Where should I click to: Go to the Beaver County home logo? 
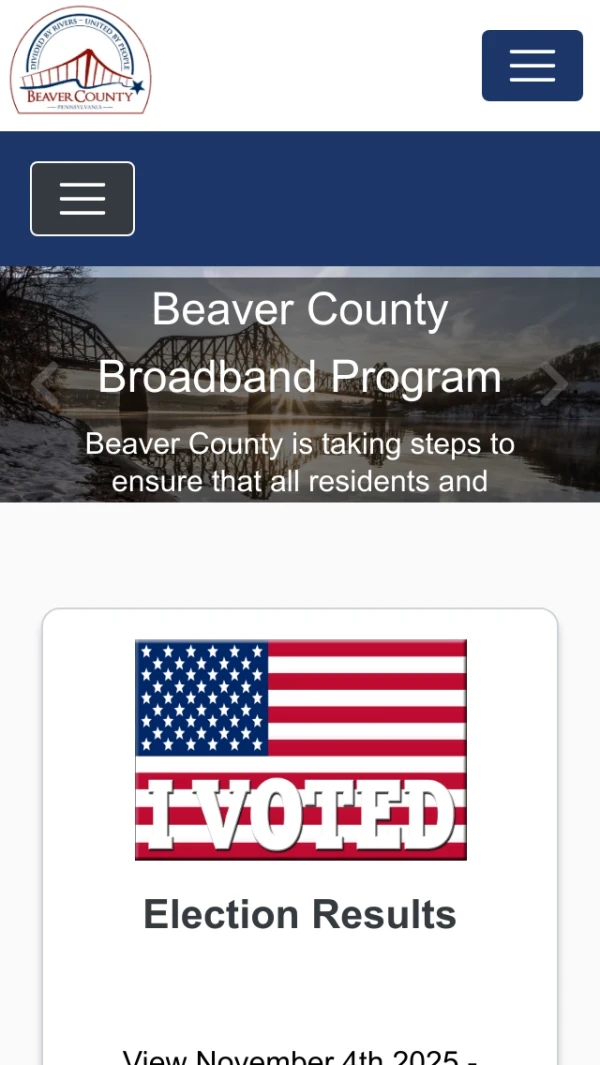coord(80,62)
